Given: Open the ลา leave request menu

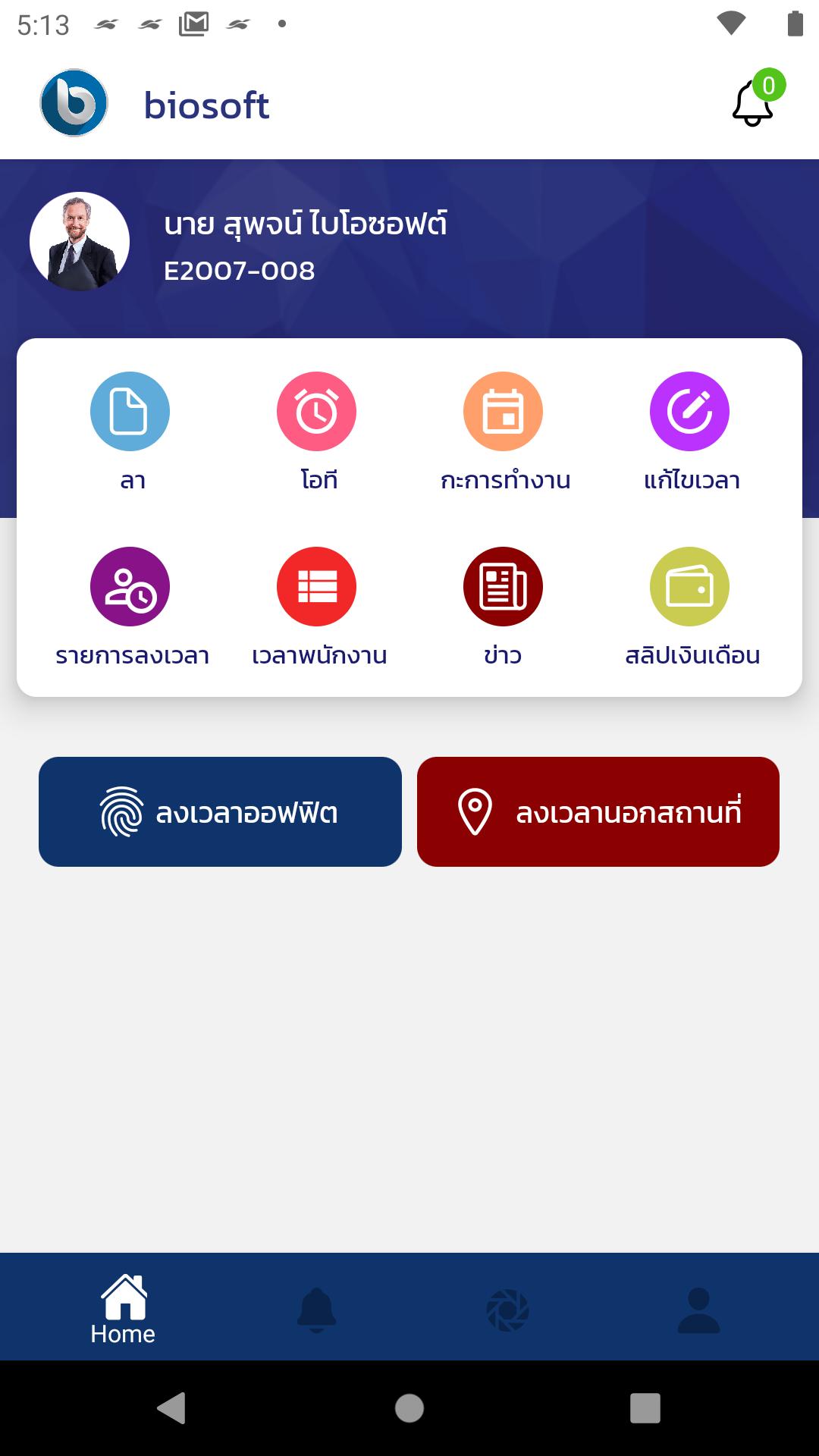Looking at the screenshot, I should (x=130, y=412).
